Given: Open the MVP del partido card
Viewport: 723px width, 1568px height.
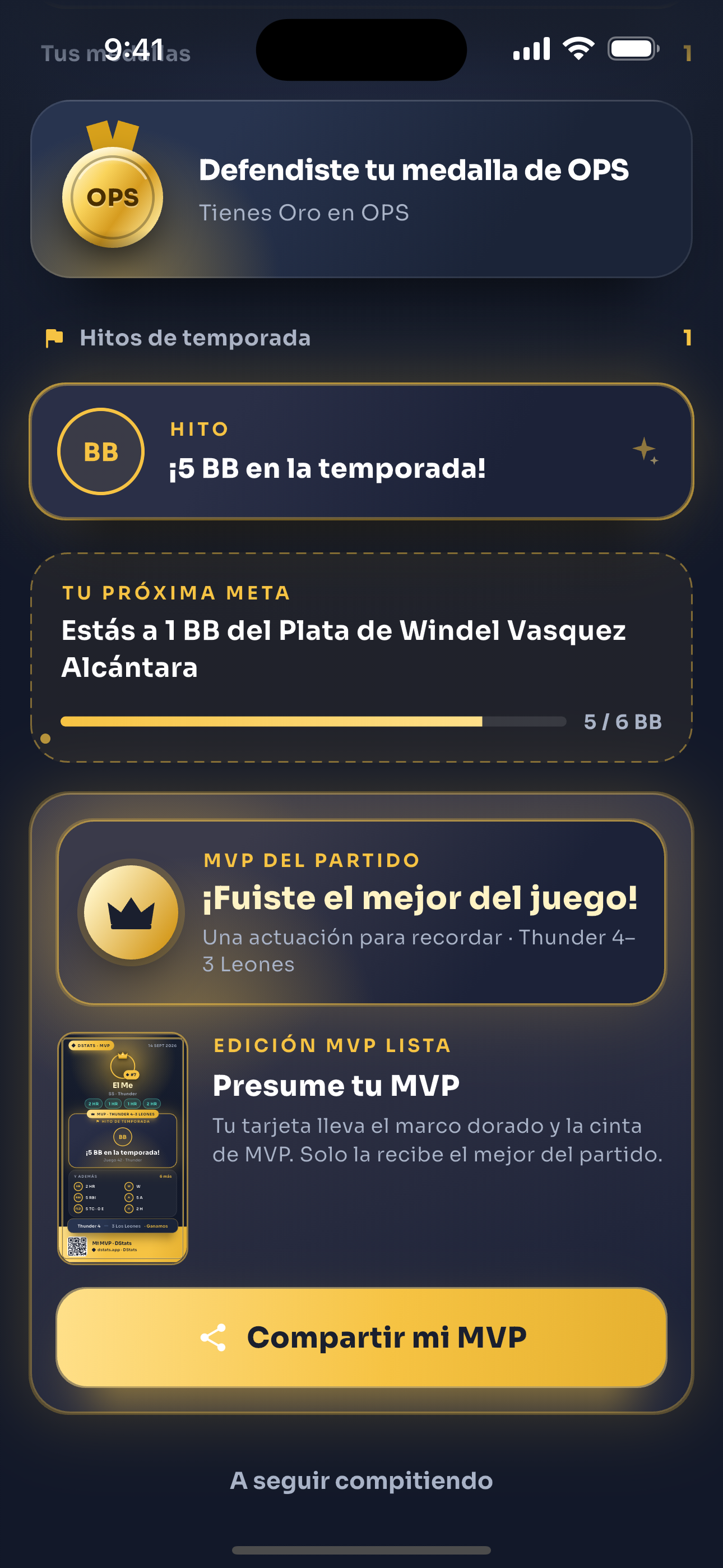Looking at the screenshot, I should [361, 912].
